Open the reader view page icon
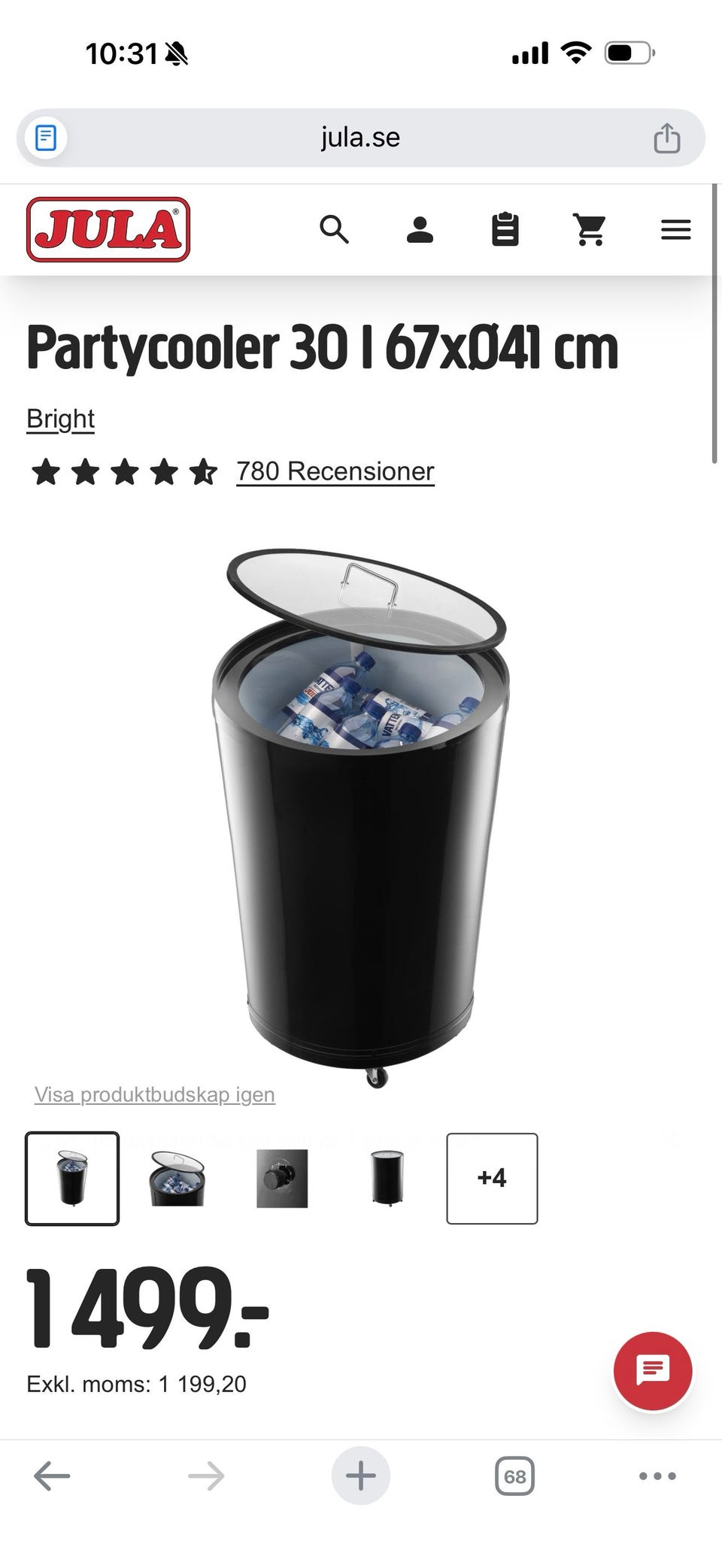 tap(46, 138)
